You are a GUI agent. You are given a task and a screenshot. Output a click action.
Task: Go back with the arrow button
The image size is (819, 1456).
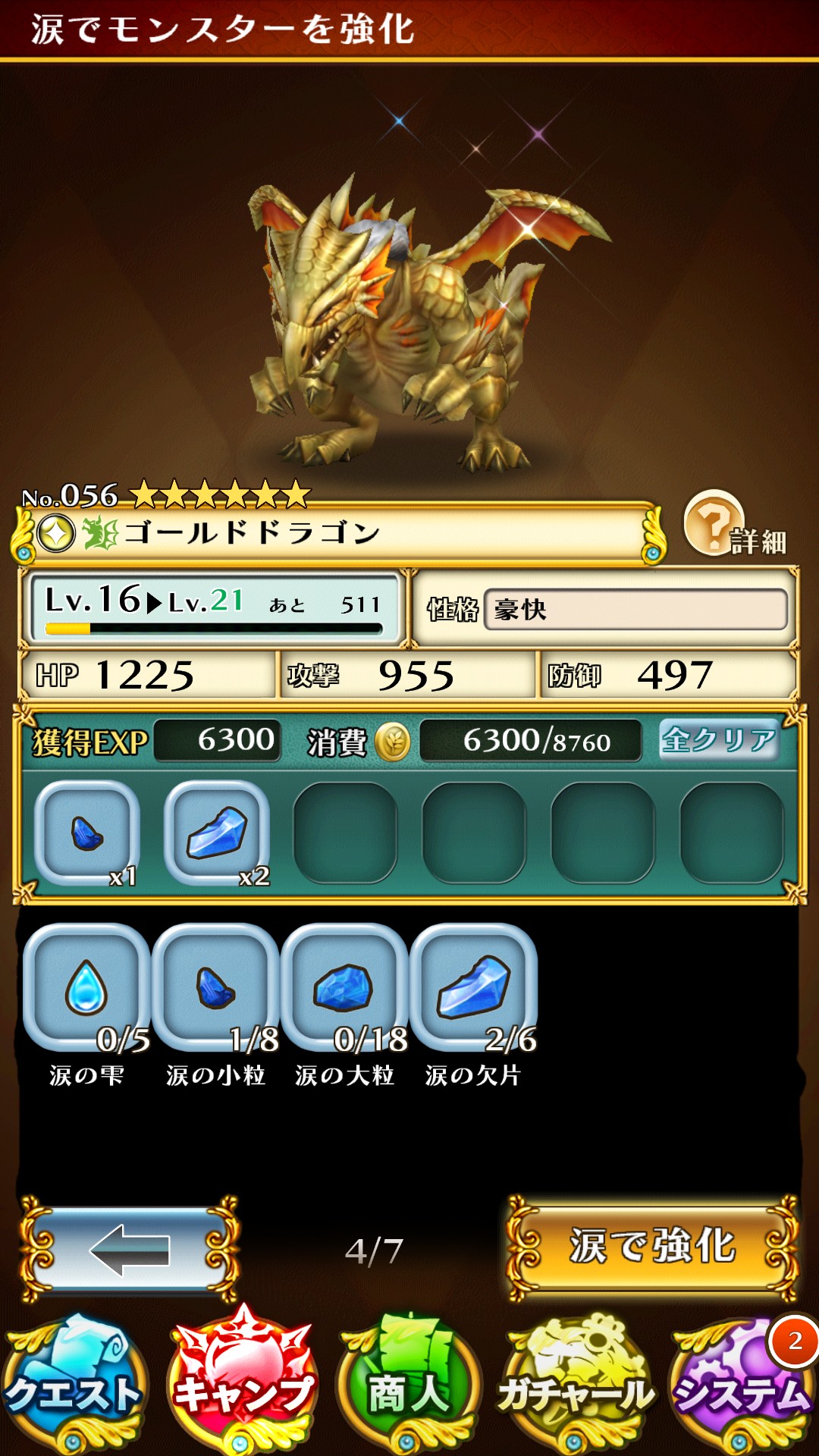[129, 1249]
